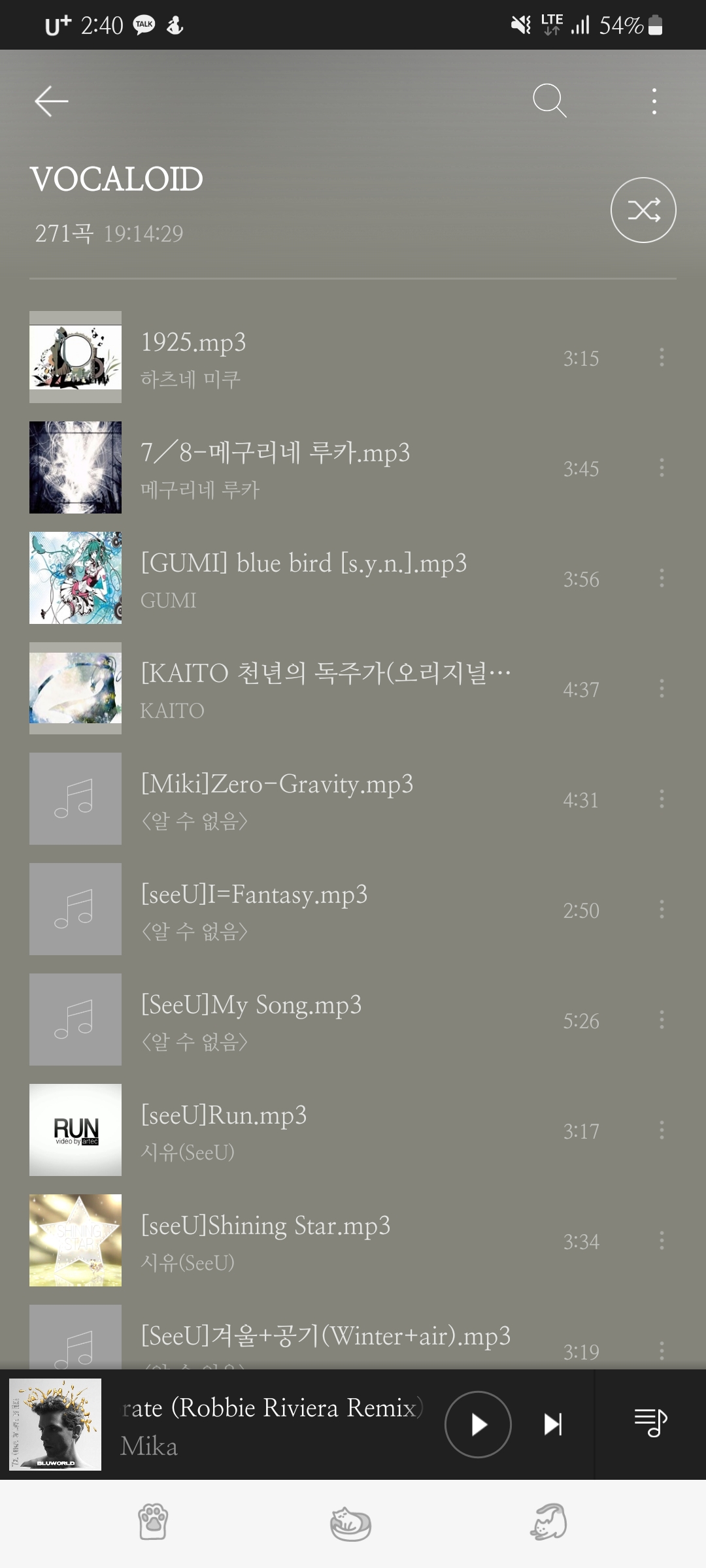The image size is (706, 1568).
Task: Open options for [seeU]I=Fantasy.mp3
Action: point(662,909)
